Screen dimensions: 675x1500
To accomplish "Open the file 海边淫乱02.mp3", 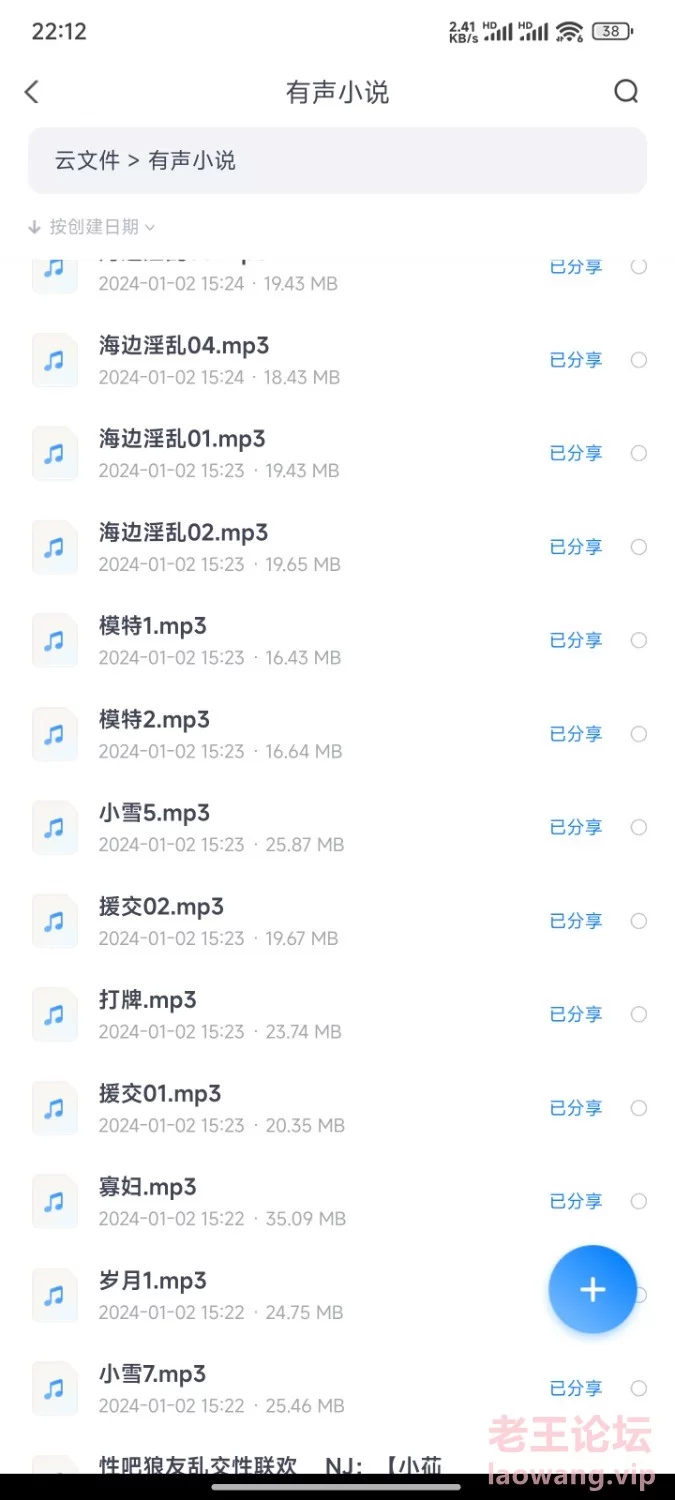I will (x=337, y=547).
